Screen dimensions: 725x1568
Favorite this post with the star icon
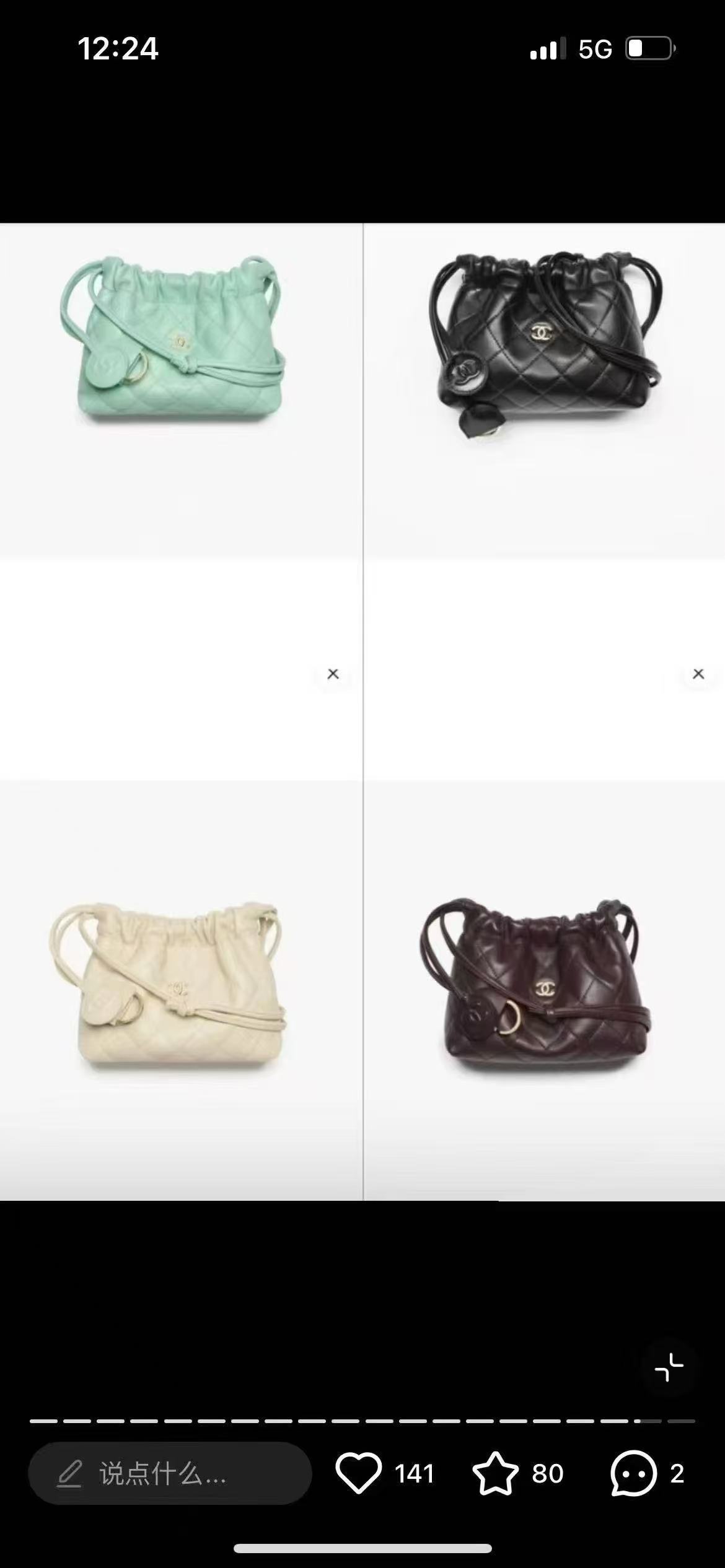496,1474
